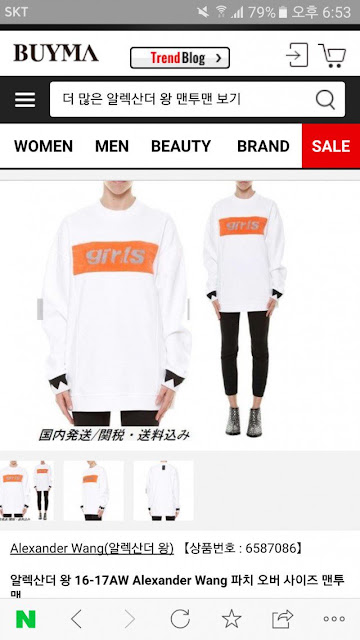Open the Trend Blog banner
Image resolution: width=360 pixels, height=640 pixels.
180,58
